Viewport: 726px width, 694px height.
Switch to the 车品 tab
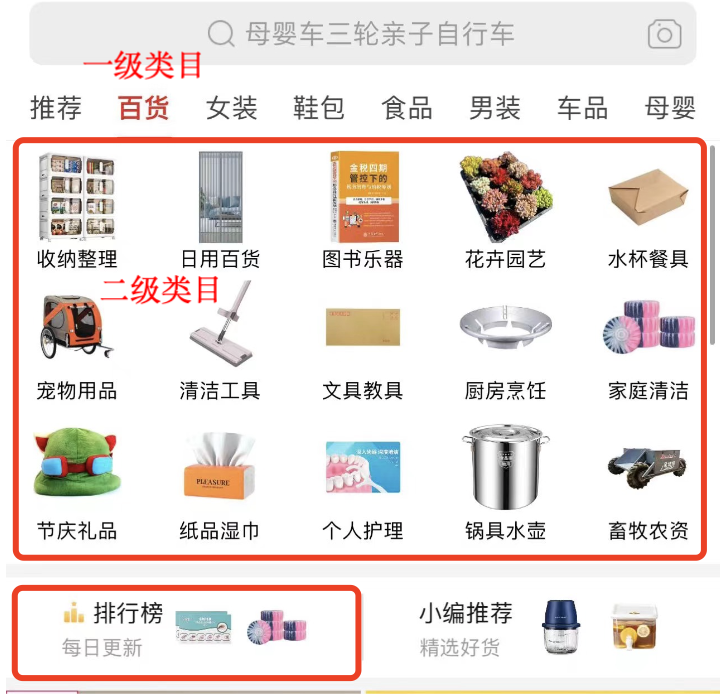tap(582, 108)
